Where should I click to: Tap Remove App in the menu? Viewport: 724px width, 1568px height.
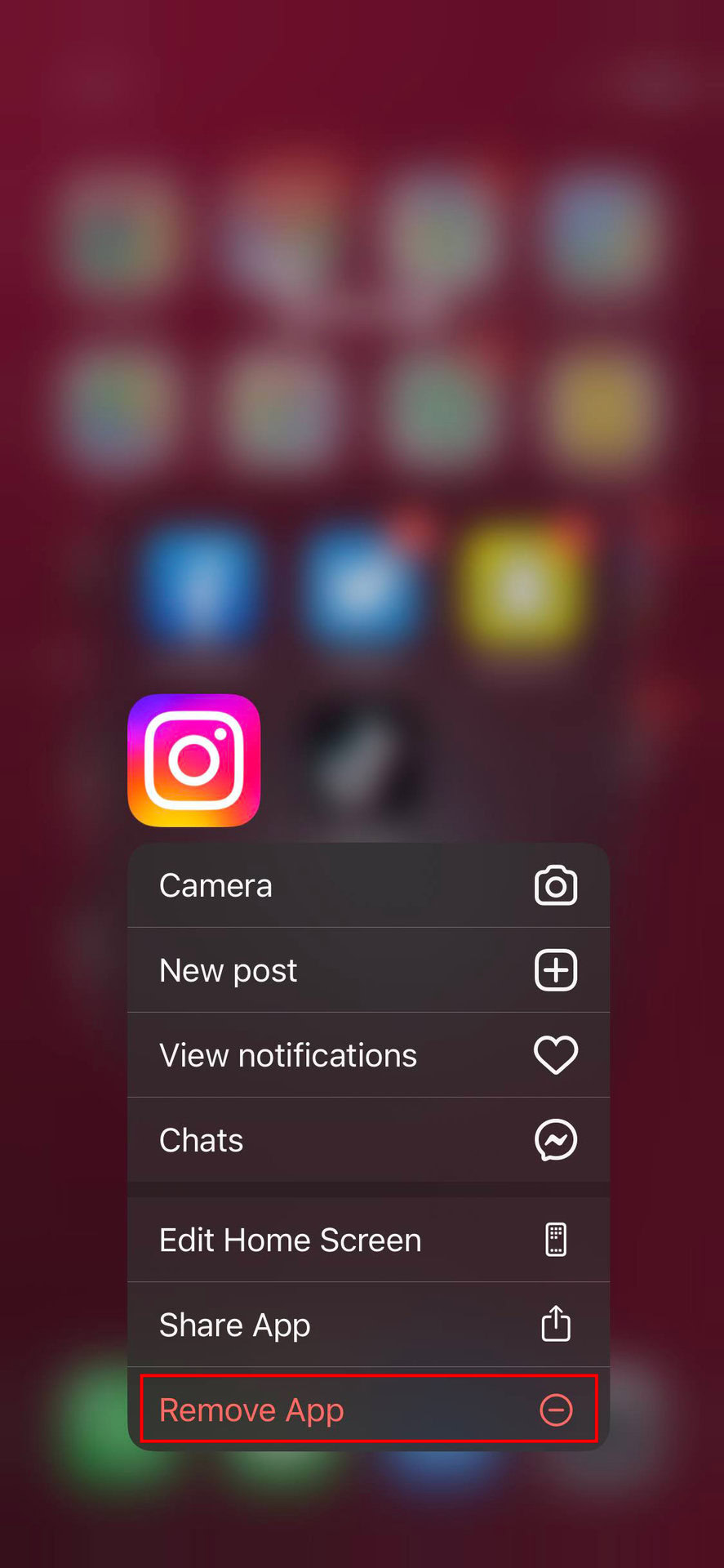point(368,1410)
